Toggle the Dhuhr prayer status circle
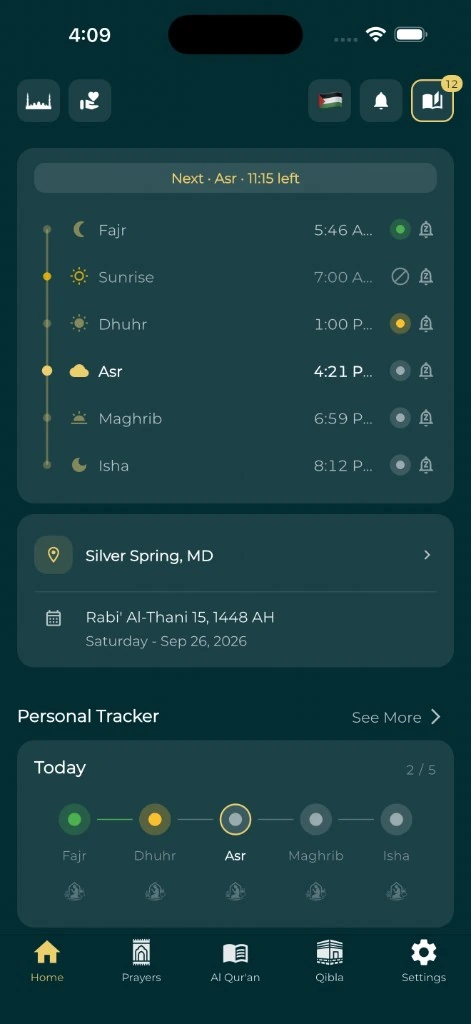The width and height of the screenshot is (471, 1024). pyautogui.click(x=400, y=324)
